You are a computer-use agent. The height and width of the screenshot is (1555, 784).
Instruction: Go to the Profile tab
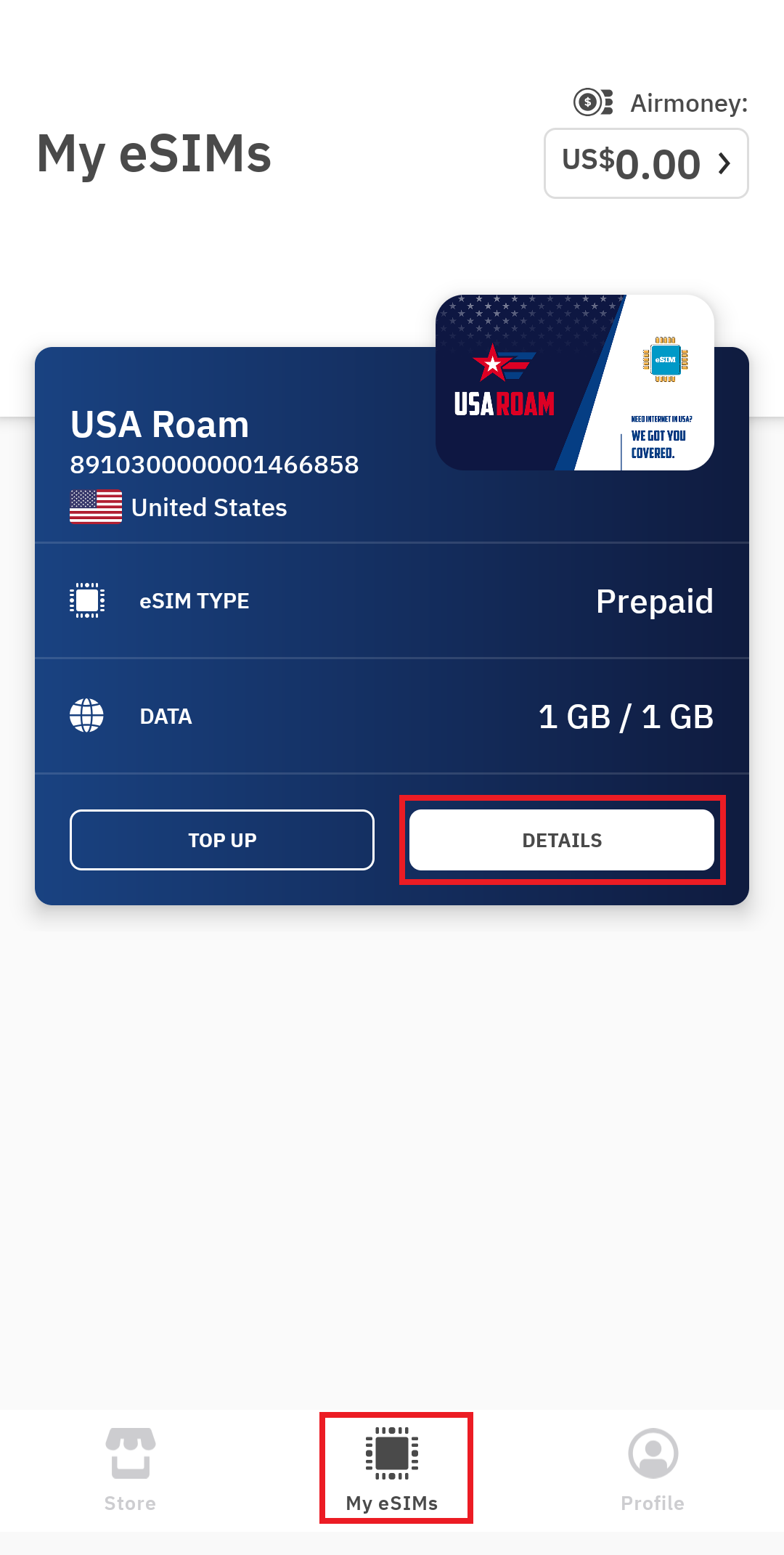653,1470
